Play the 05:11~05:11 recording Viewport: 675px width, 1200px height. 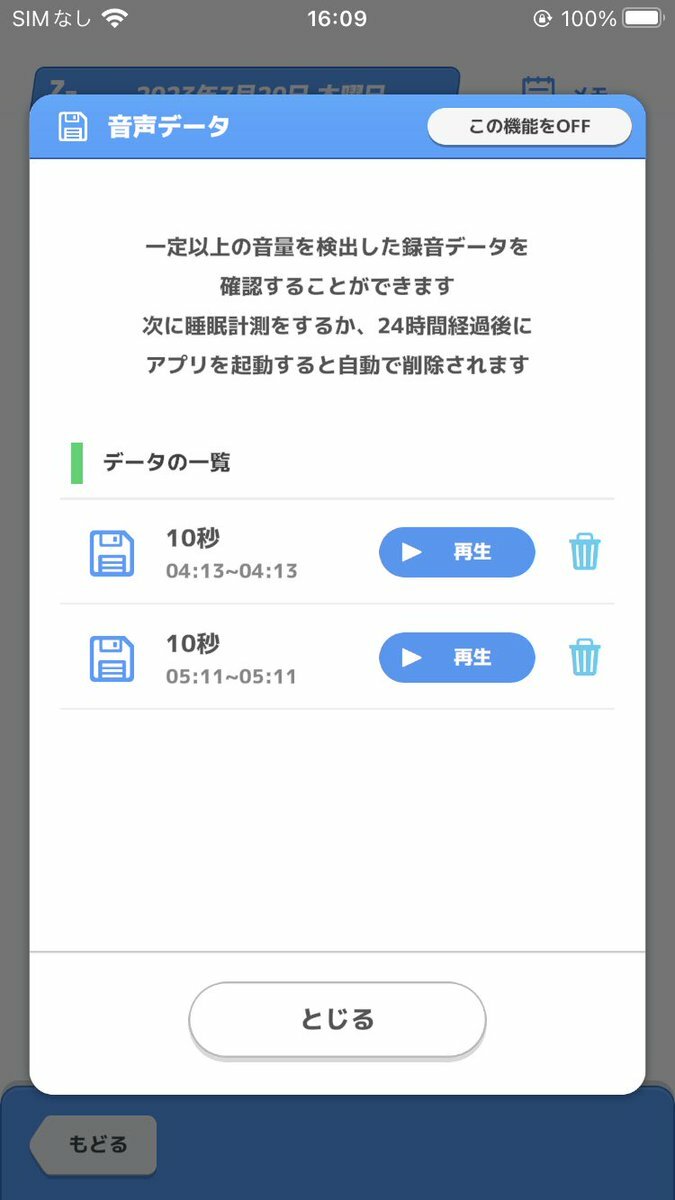pyautogui.click(x=457, y=657)
